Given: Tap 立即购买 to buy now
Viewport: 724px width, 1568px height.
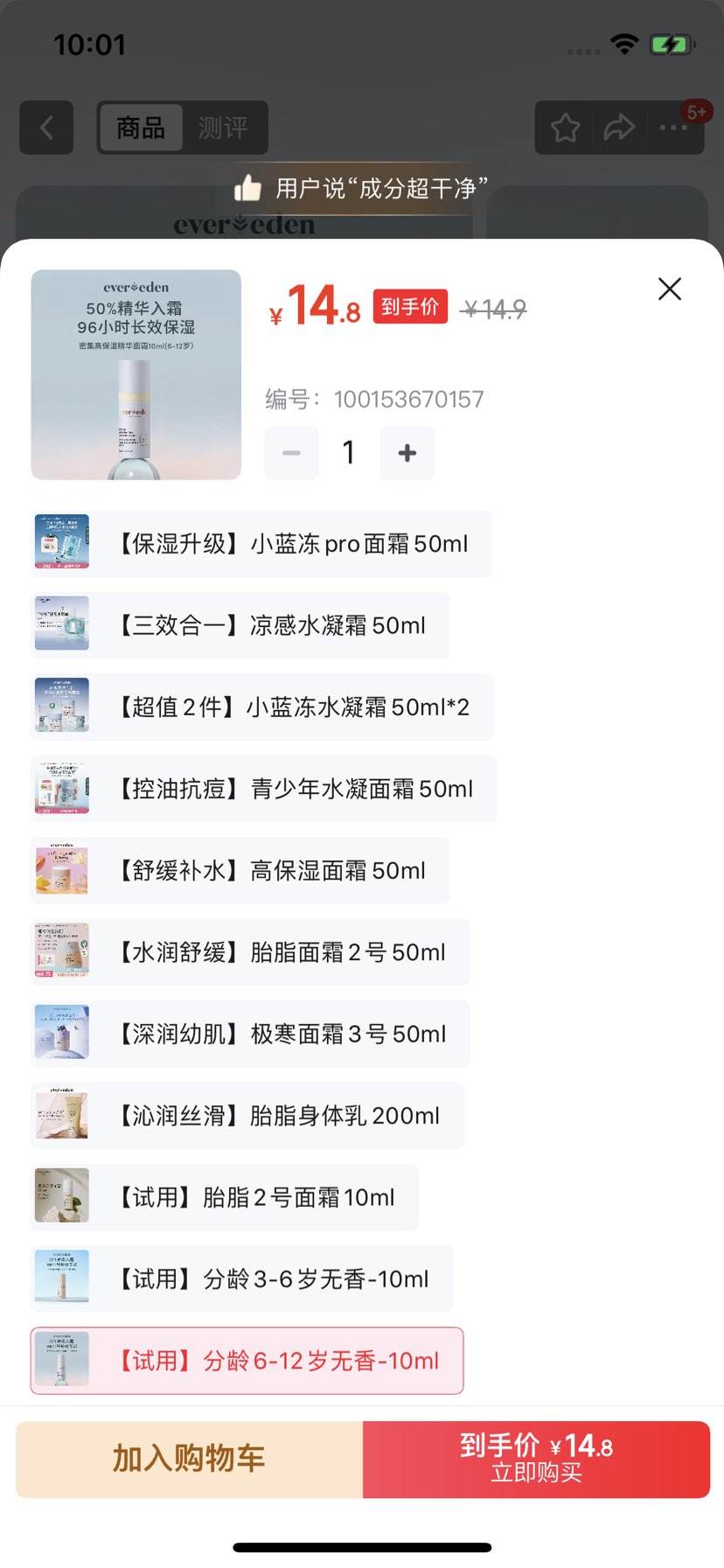Looking at the screenshot, I should (x=536, y=1459).
